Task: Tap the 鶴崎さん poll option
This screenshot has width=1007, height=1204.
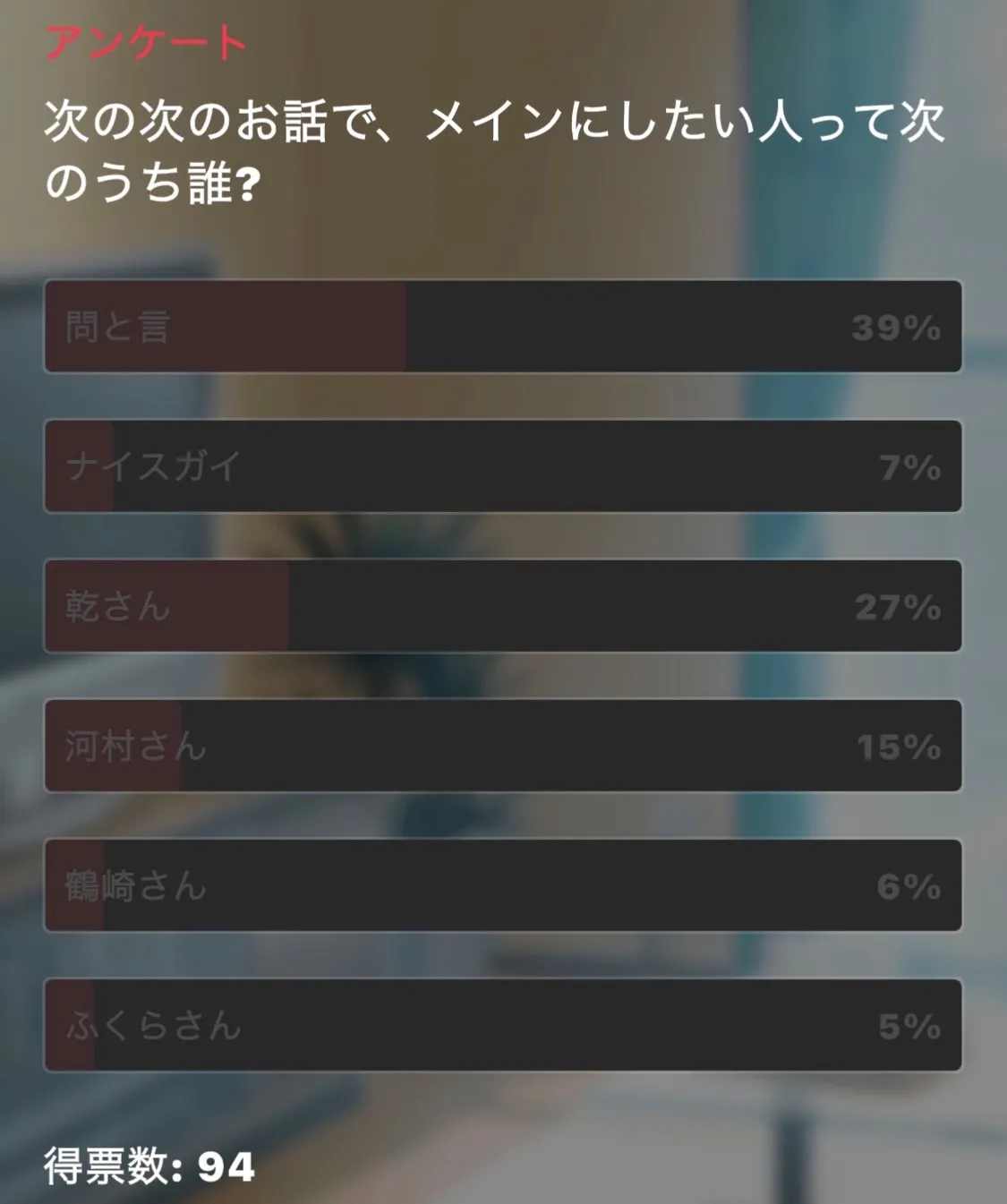Action: point(502,885)
